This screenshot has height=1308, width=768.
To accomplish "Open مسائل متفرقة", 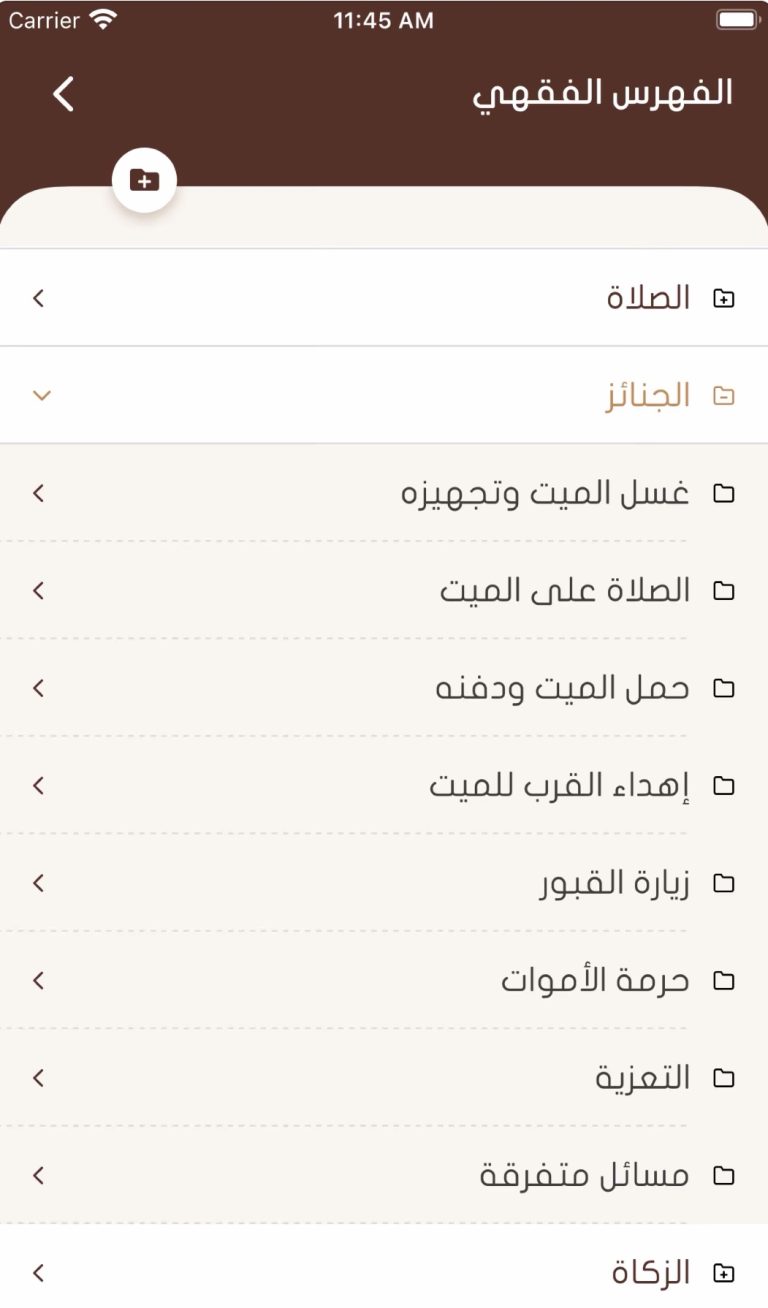I will click(x=584, y=1176).
